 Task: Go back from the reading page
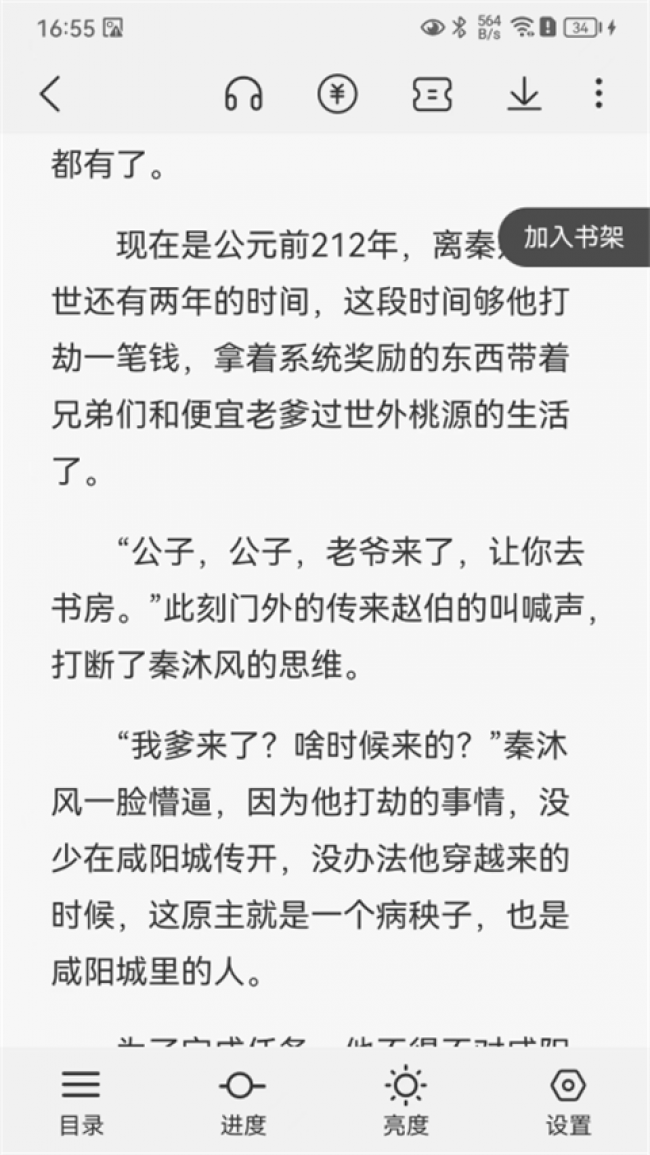pyautogui.click(x=50, y=94)
